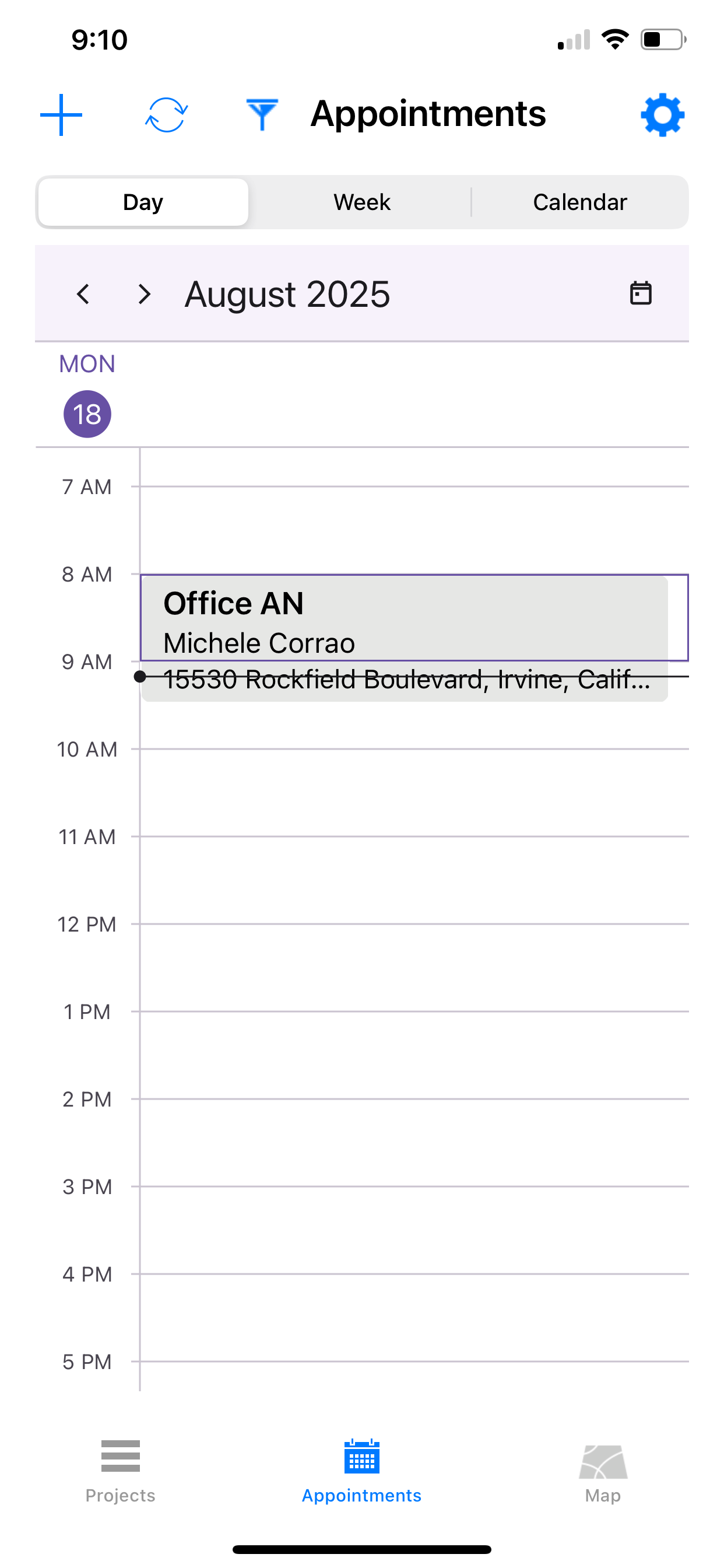This screenshot has width=724, height=1568.
Task: Open the appointment filter
Action: pyautogui.click(x=262, y=114)
